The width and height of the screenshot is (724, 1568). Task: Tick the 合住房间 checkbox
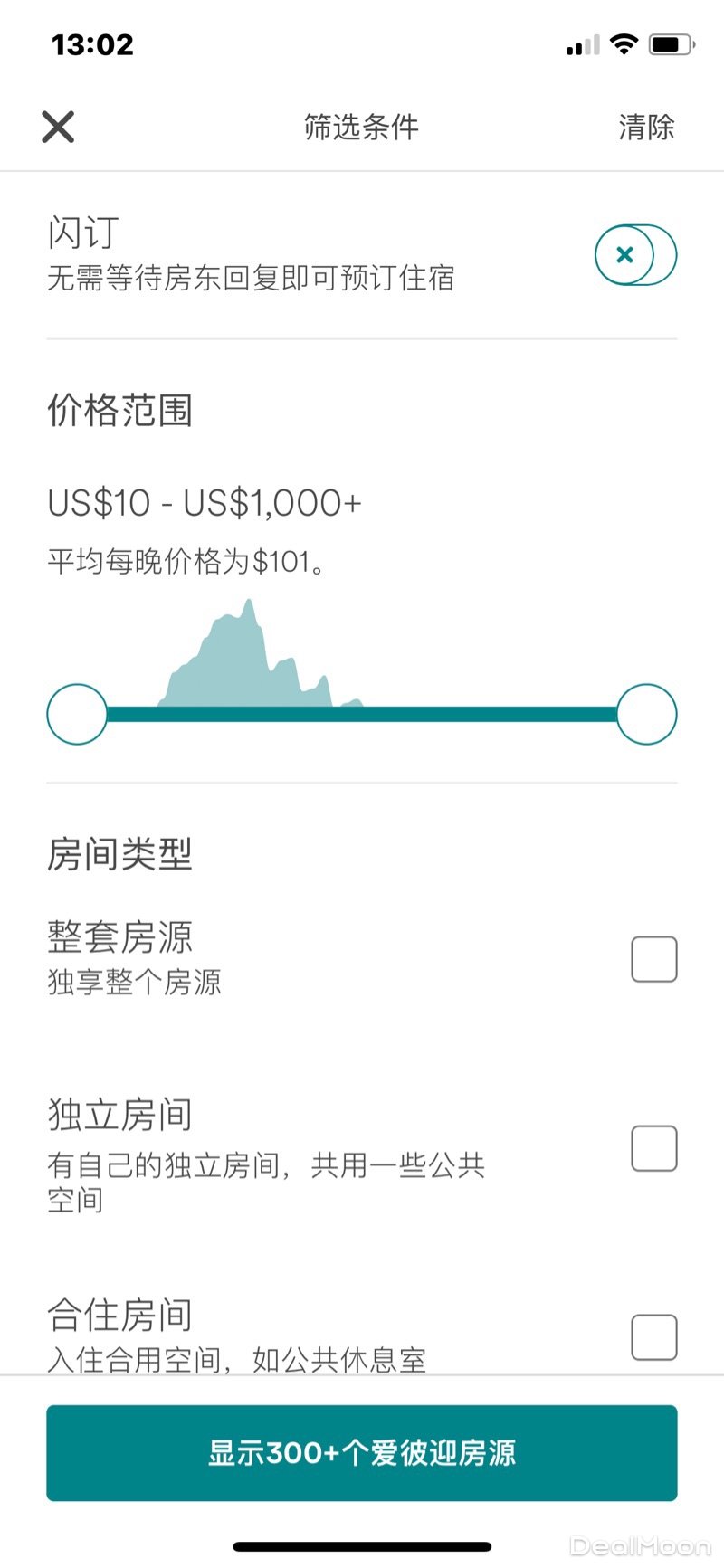[x=653, y=1337]
